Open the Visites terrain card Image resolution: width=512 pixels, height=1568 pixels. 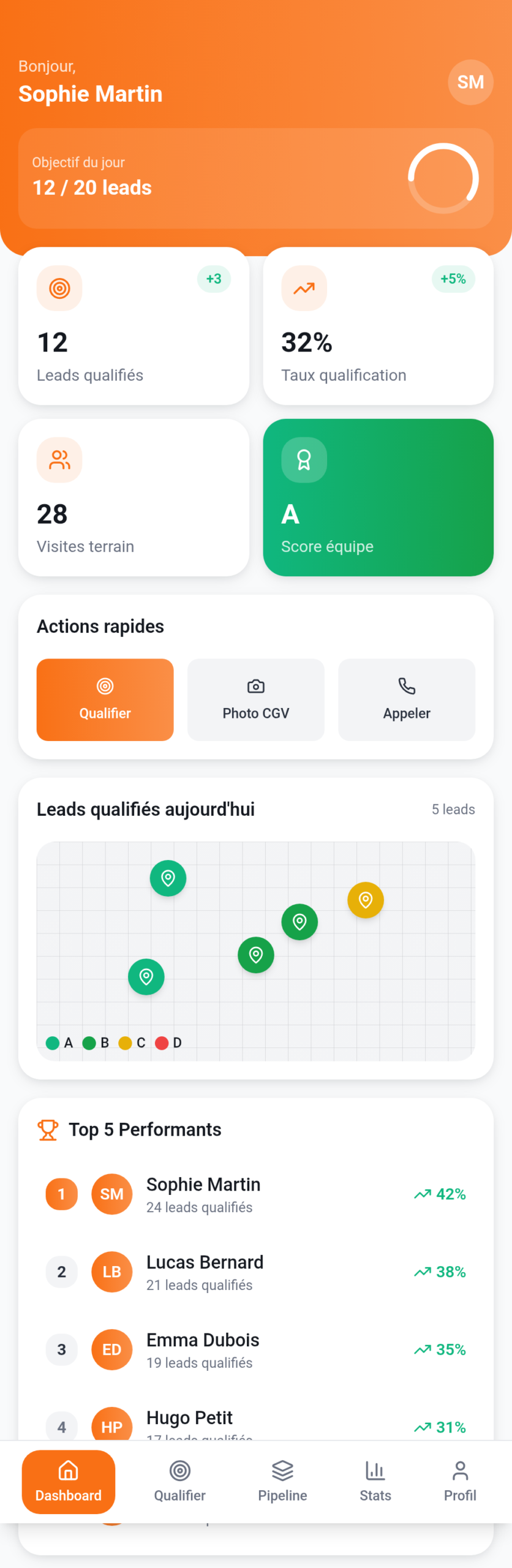tap(134, 497)
